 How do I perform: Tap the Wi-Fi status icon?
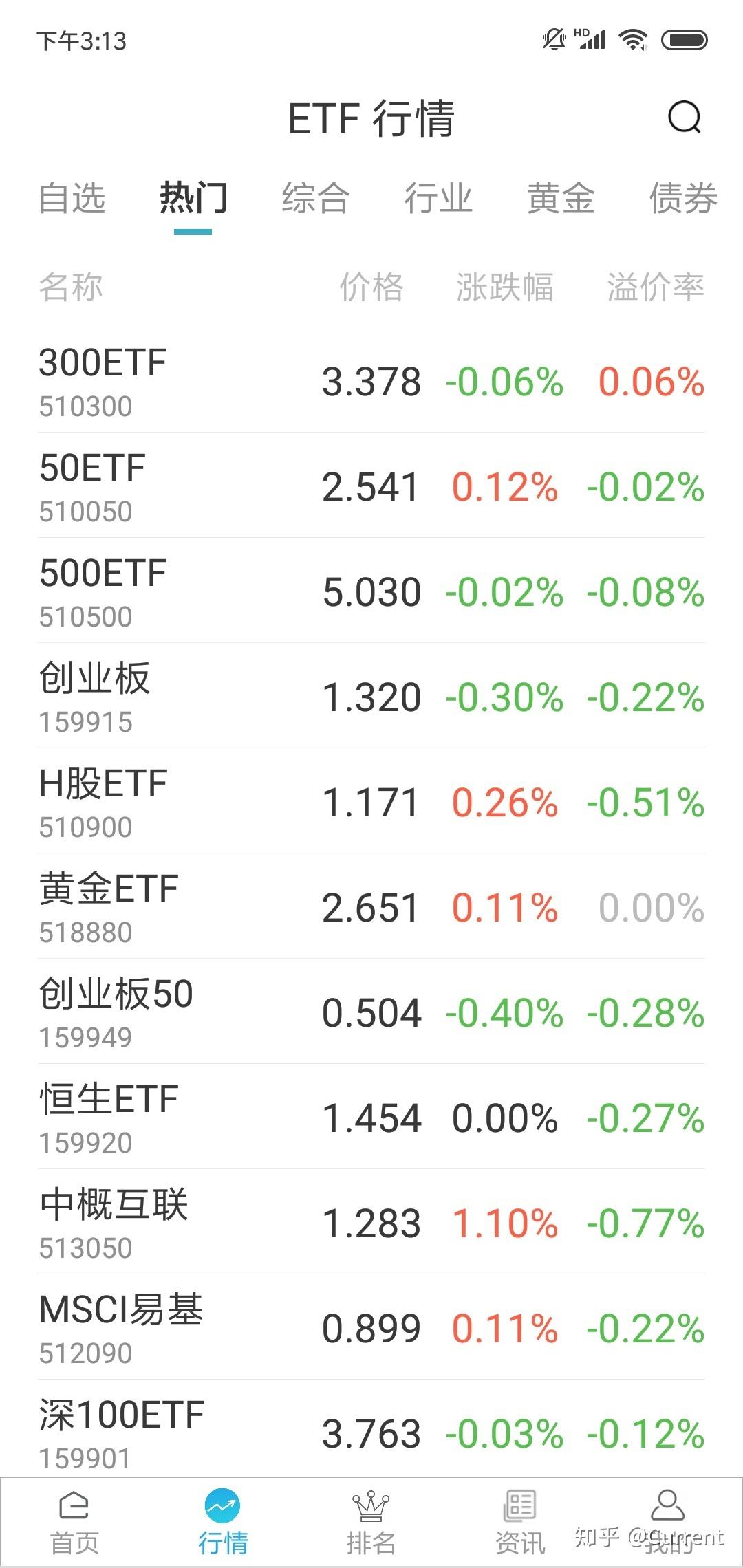(x=632, y=39)
